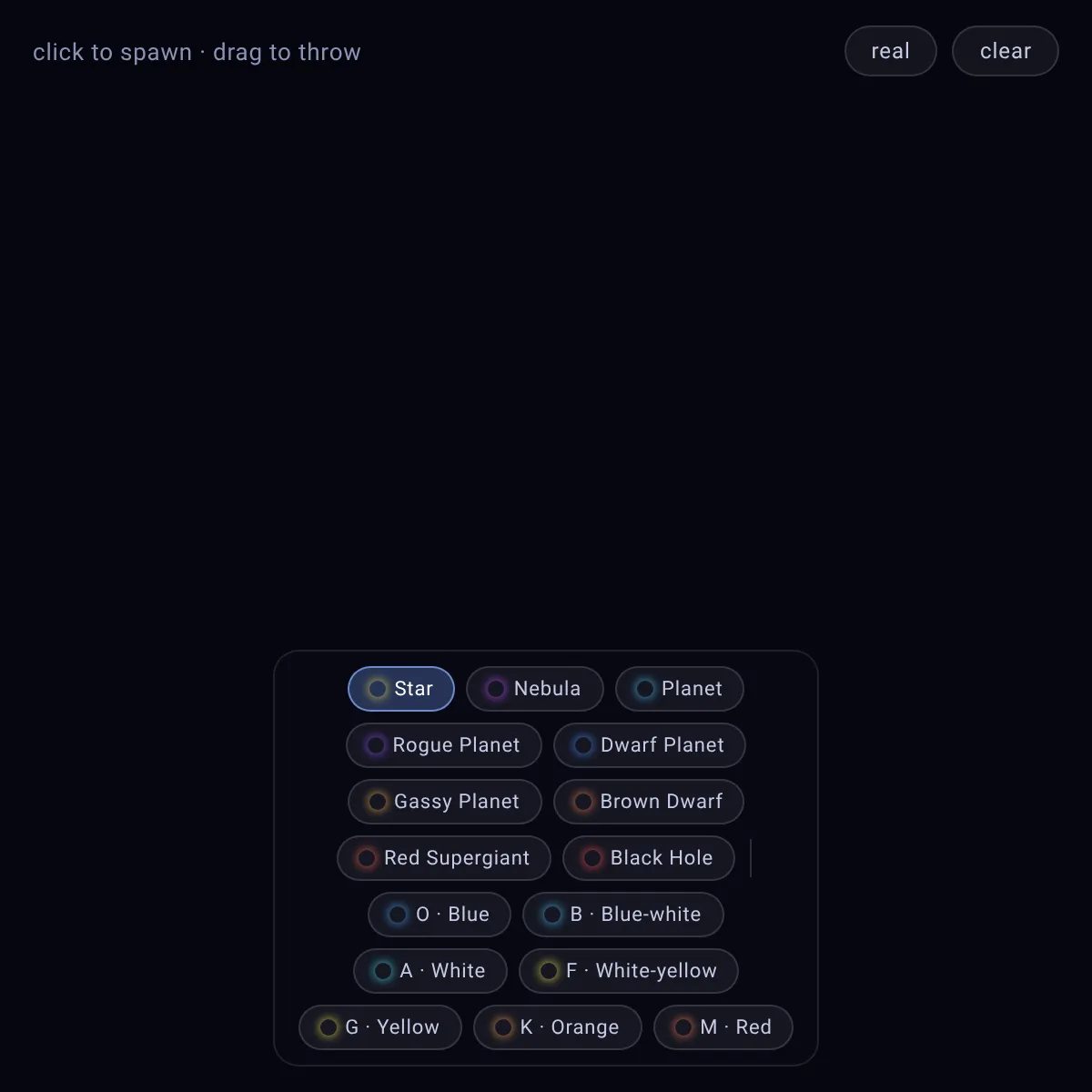Pick the Planet chip
Screen dimensions: 1092x1092
(679, 689)
